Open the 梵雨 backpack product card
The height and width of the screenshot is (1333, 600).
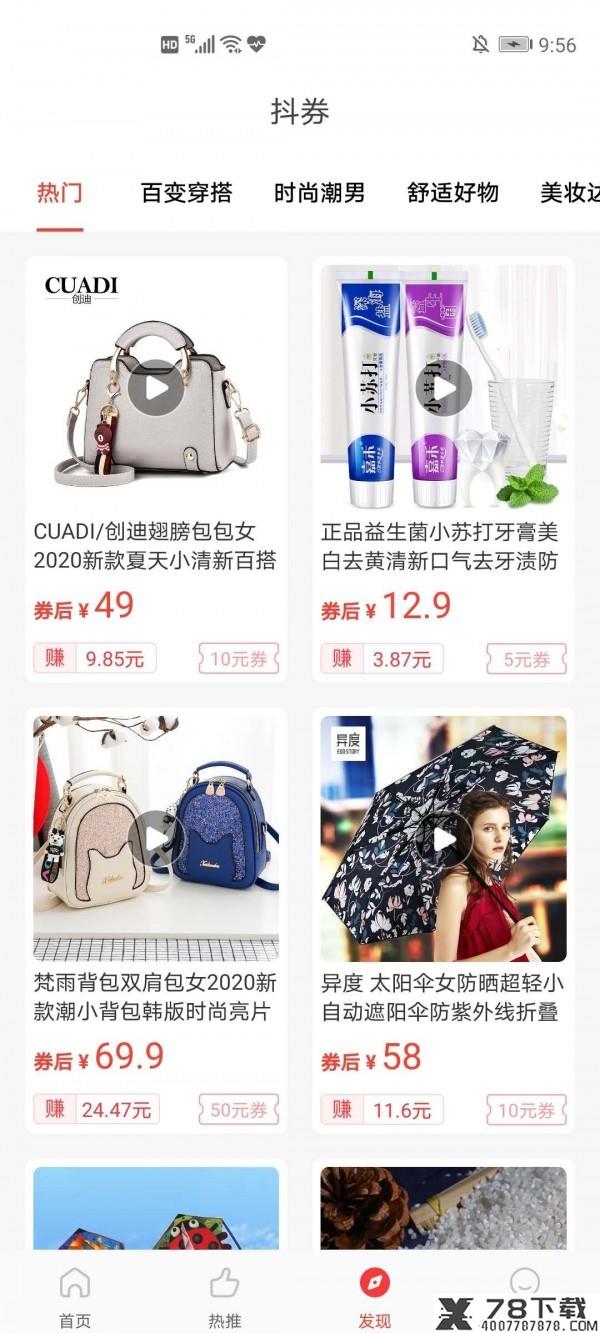(x=156, y=921)
